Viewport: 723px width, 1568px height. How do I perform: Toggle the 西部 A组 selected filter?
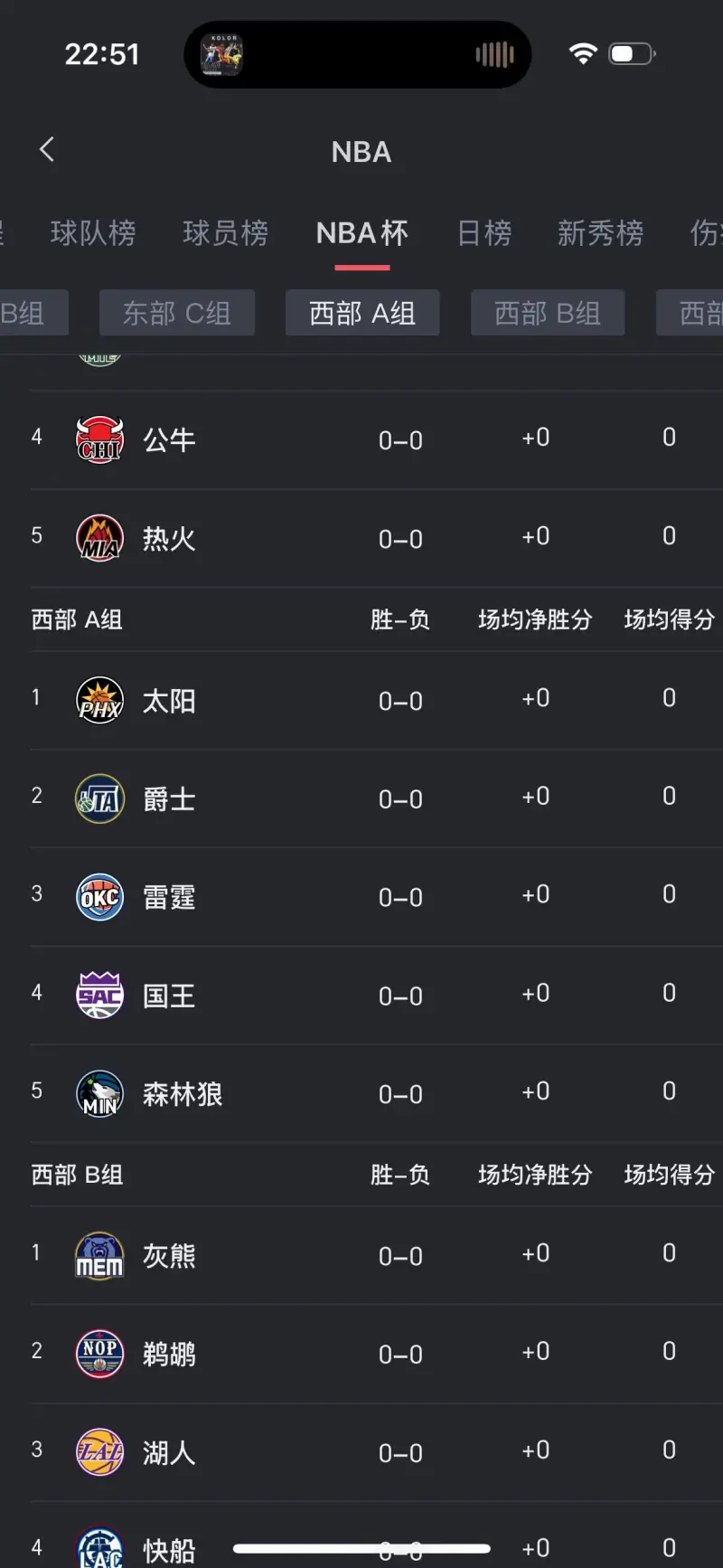(x=362, y=312)
